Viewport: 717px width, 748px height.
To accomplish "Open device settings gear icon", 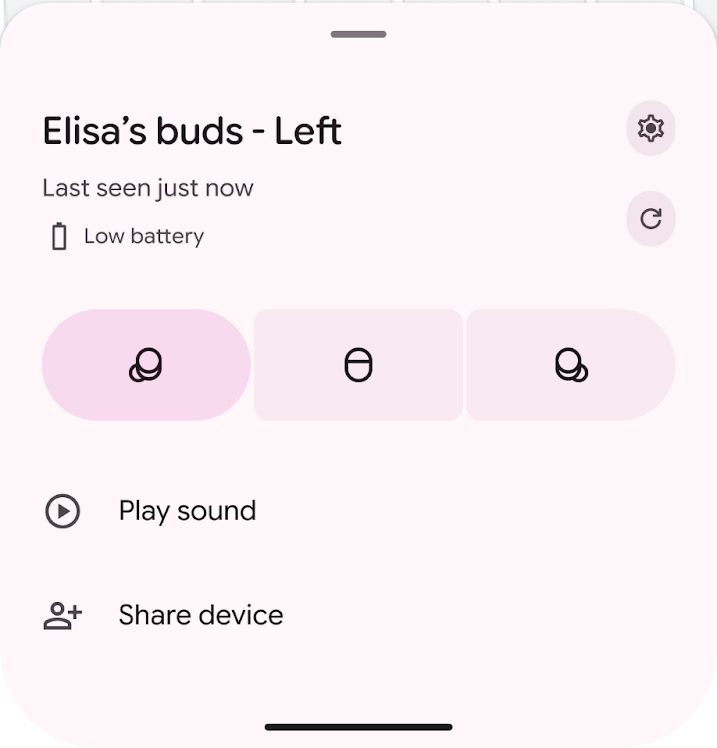I will click(x=650, y=129).
